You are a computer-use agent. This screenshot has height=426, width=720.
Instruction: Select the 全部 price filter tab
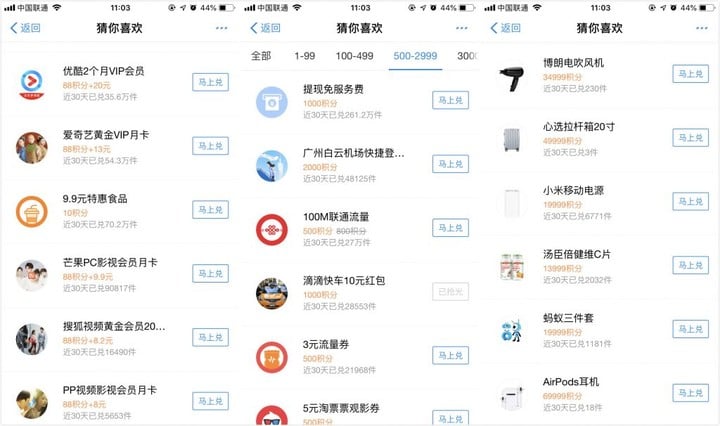pos(261,56)
